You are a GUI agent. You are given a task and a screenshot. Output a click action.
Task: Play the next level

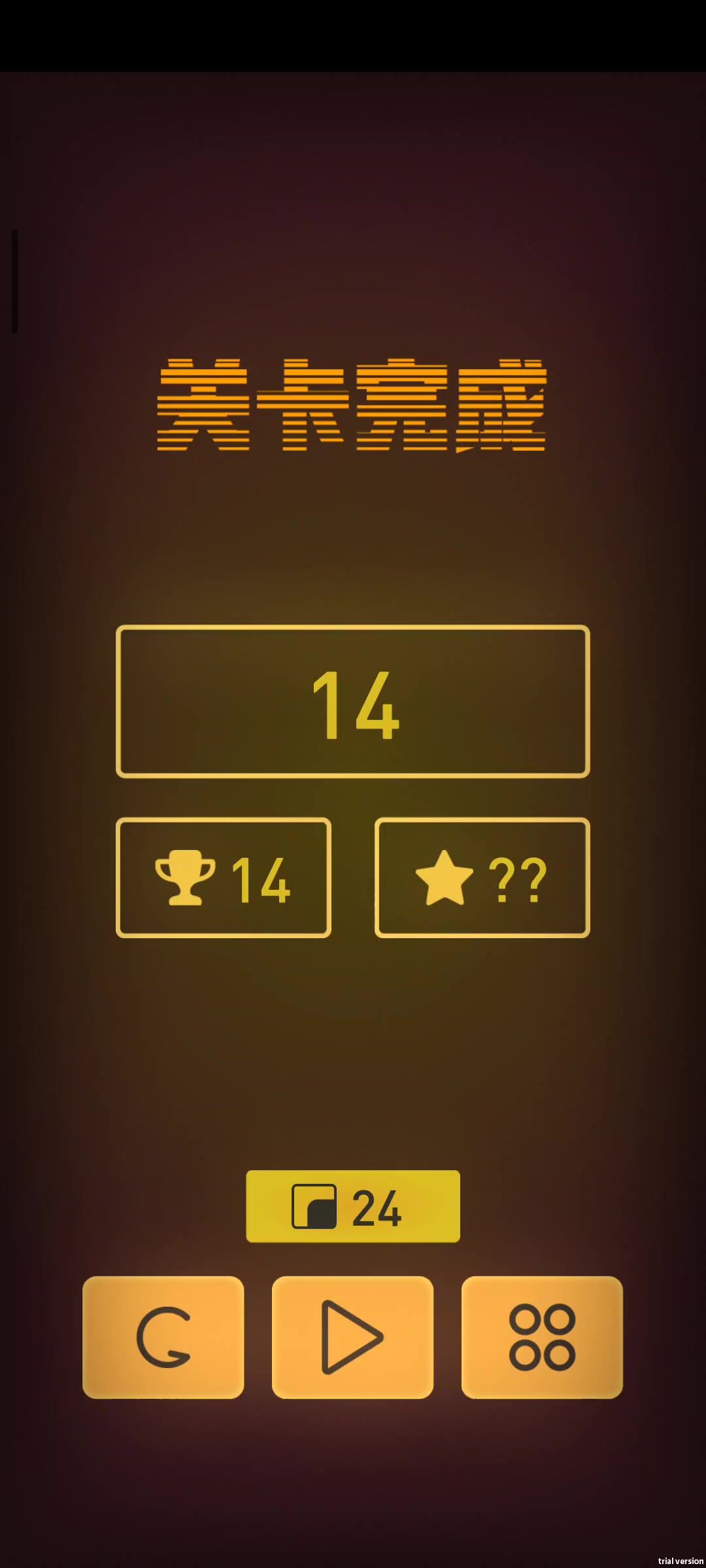(352, 1337)
